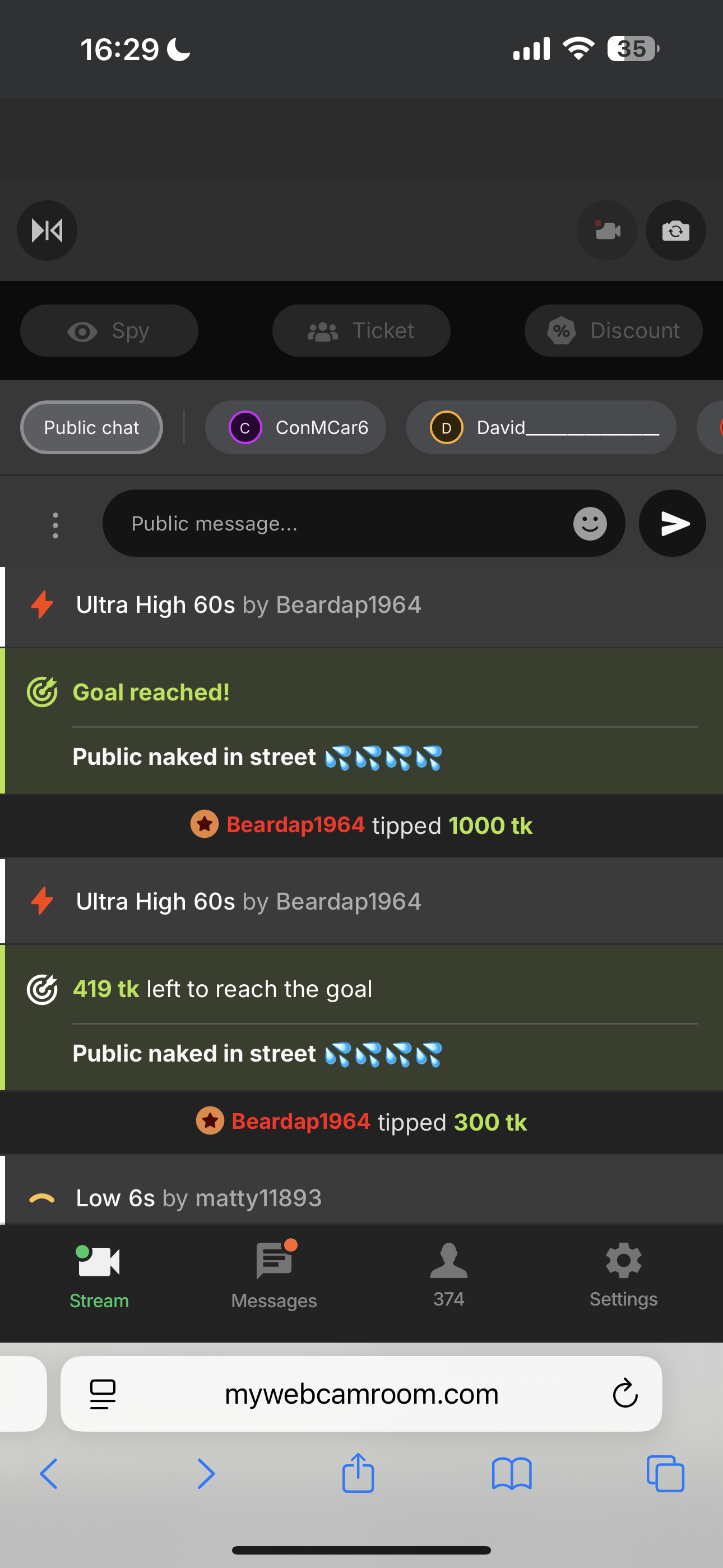723x1568 pixels.
Task: View the 374 viewers list
Action: [x=448, y=1272]
